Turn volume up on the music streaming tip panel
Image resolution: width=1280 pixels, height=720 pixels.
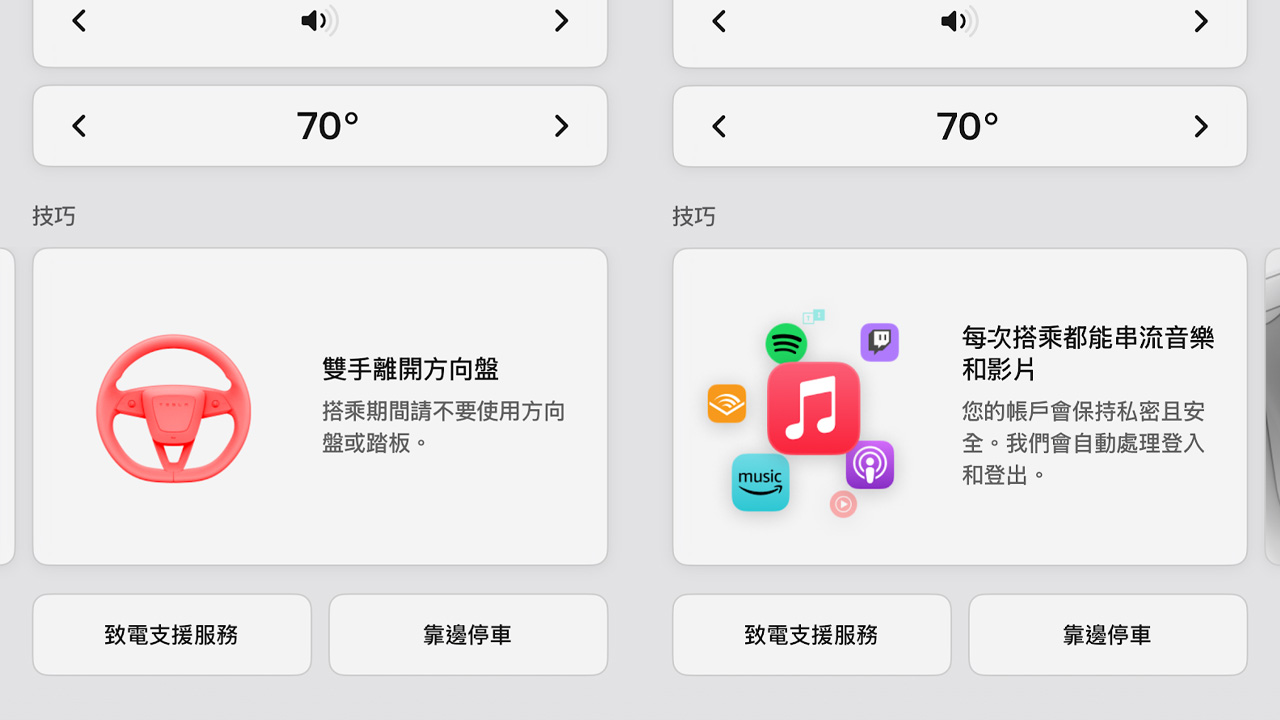[x=1201, y=21]
